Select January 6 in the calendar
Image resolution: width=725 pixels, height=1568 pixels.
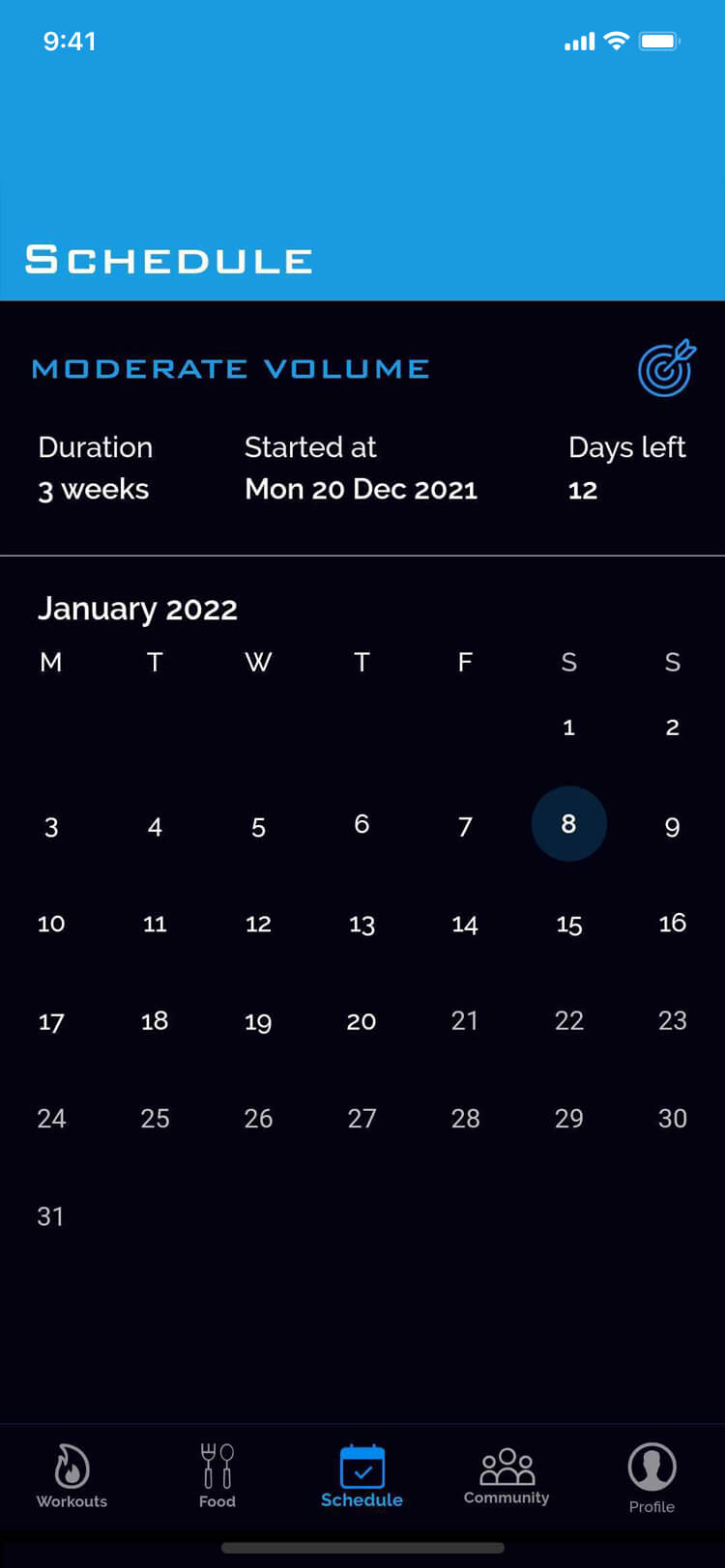pos(362,824)
